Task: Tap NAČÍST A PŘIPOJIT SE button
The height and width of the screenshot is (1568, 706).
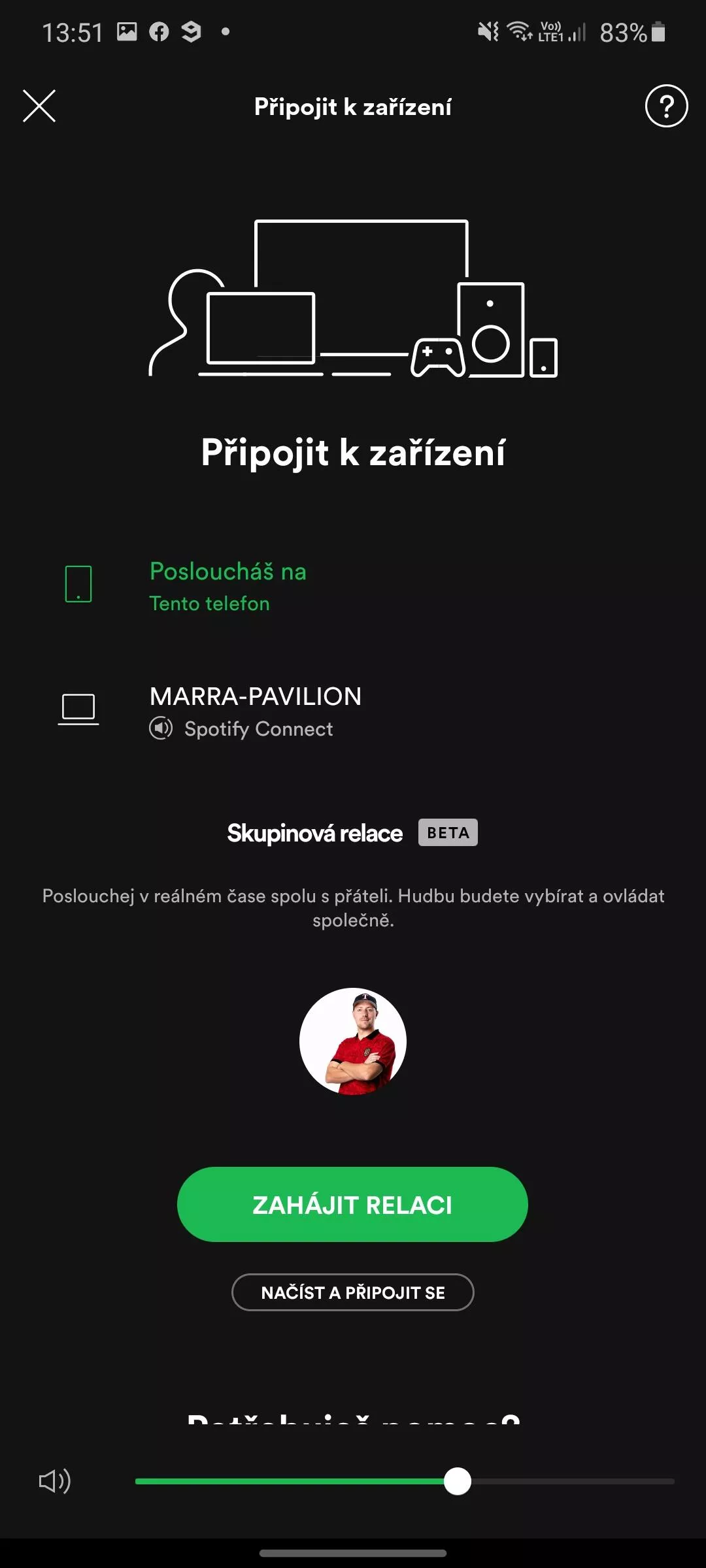Action: (353, 1292)
